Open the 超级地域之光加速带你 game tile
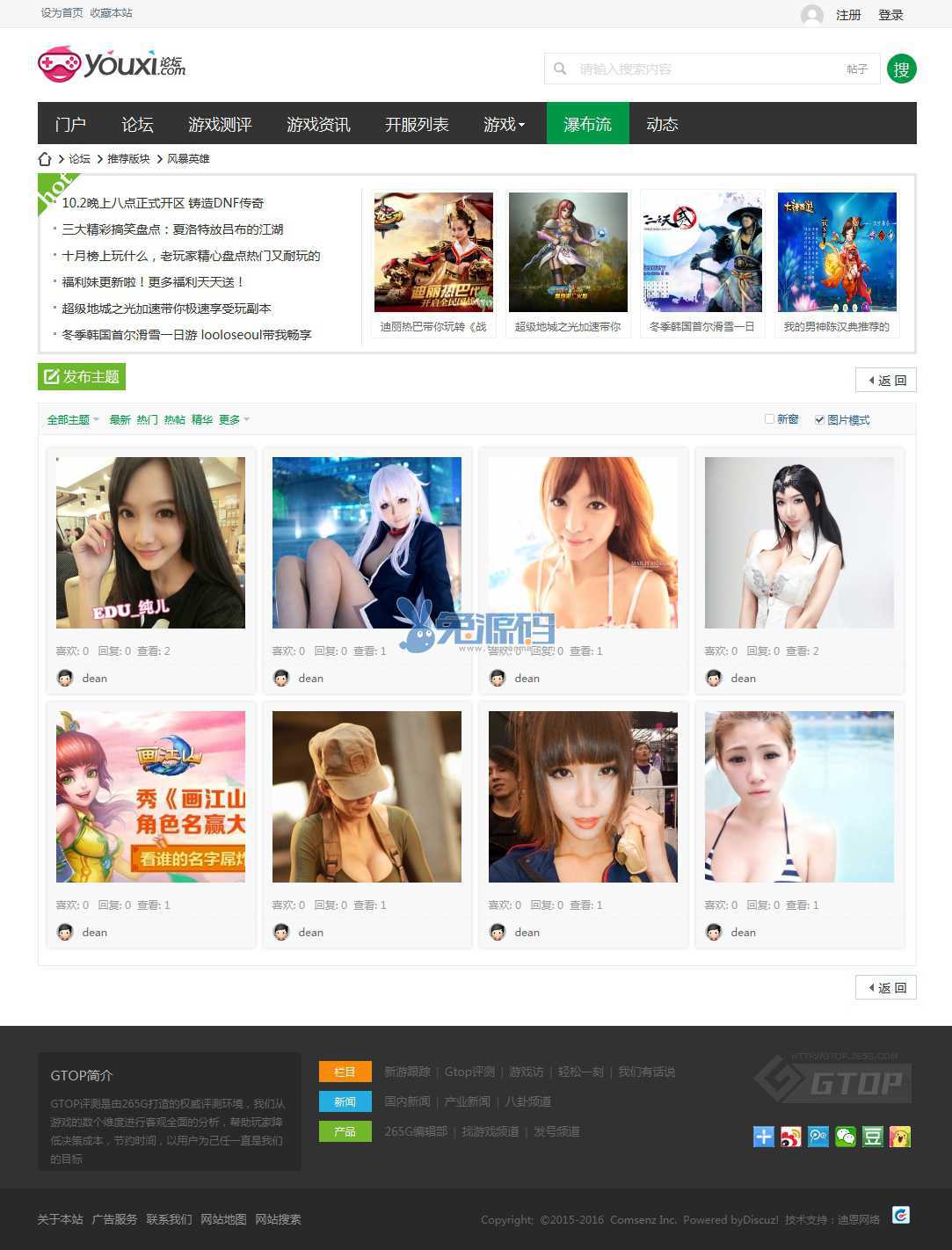This screenshot has width=952, height=1250. click(x=568, y=263)
